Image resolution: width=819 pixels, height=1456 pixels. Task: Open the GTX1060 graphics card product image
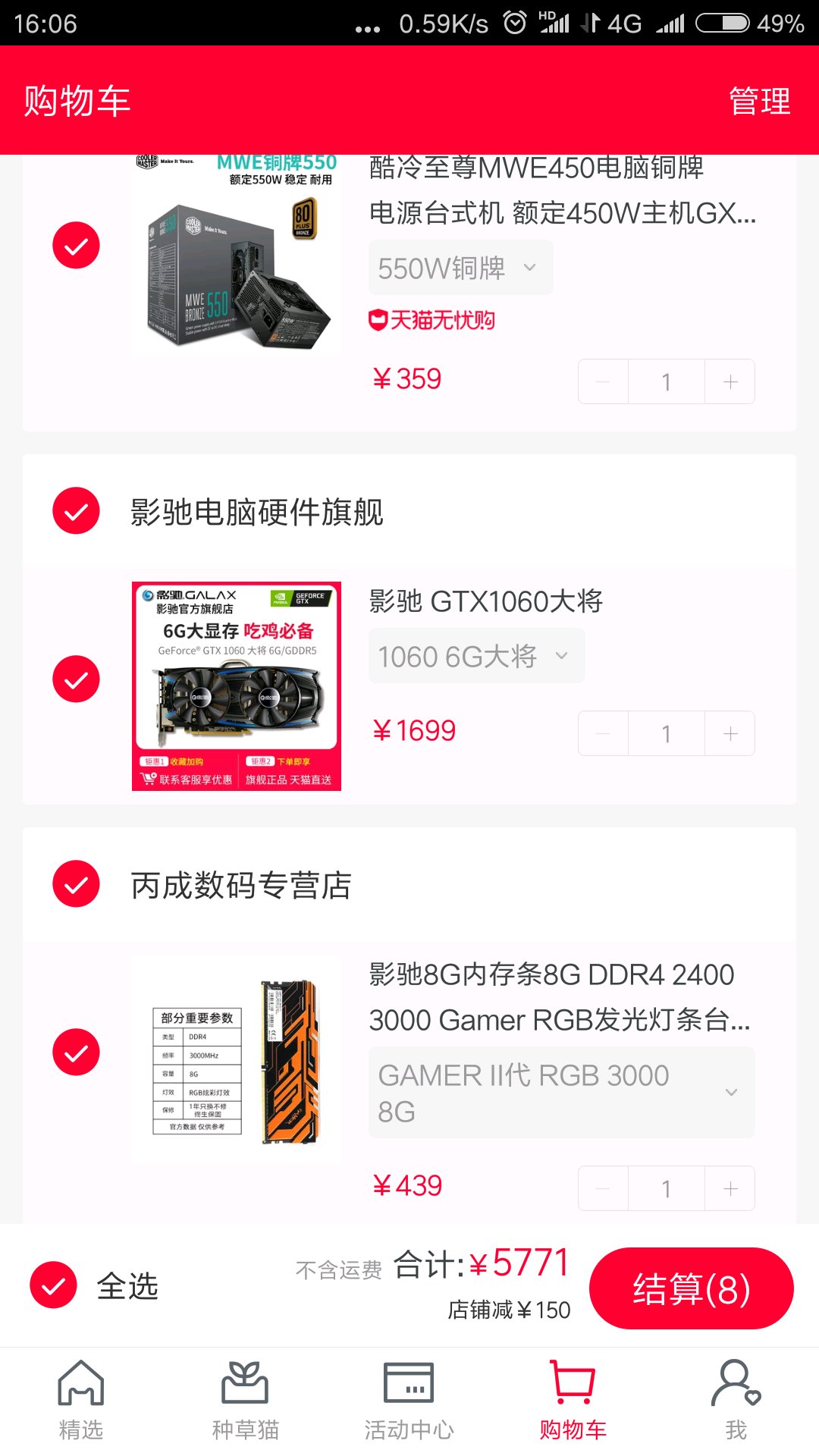[x=237, y=686]
